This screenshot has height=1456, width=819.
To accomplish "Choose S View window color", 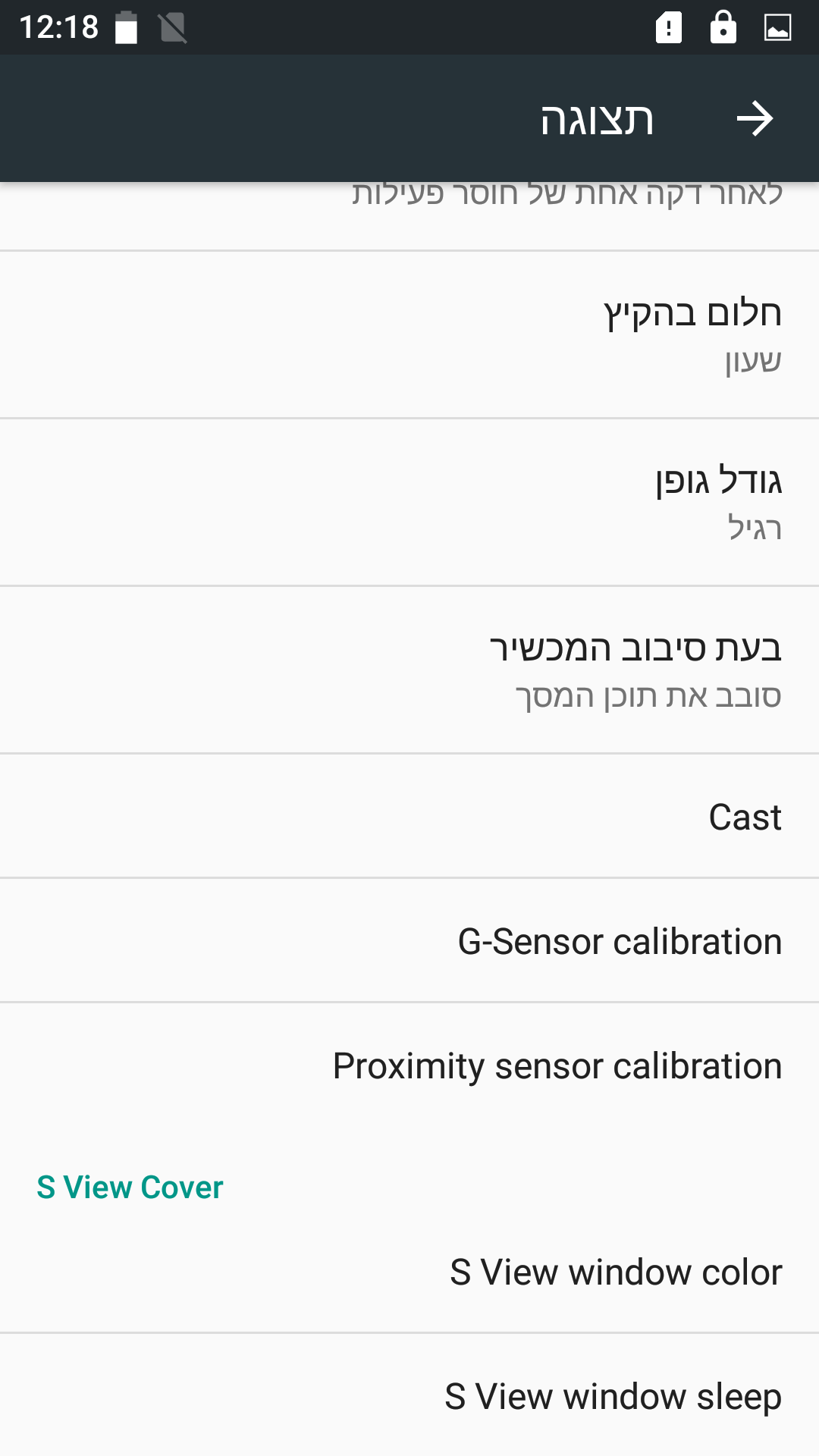I will pyautogui.click(x=409, y=1272).
